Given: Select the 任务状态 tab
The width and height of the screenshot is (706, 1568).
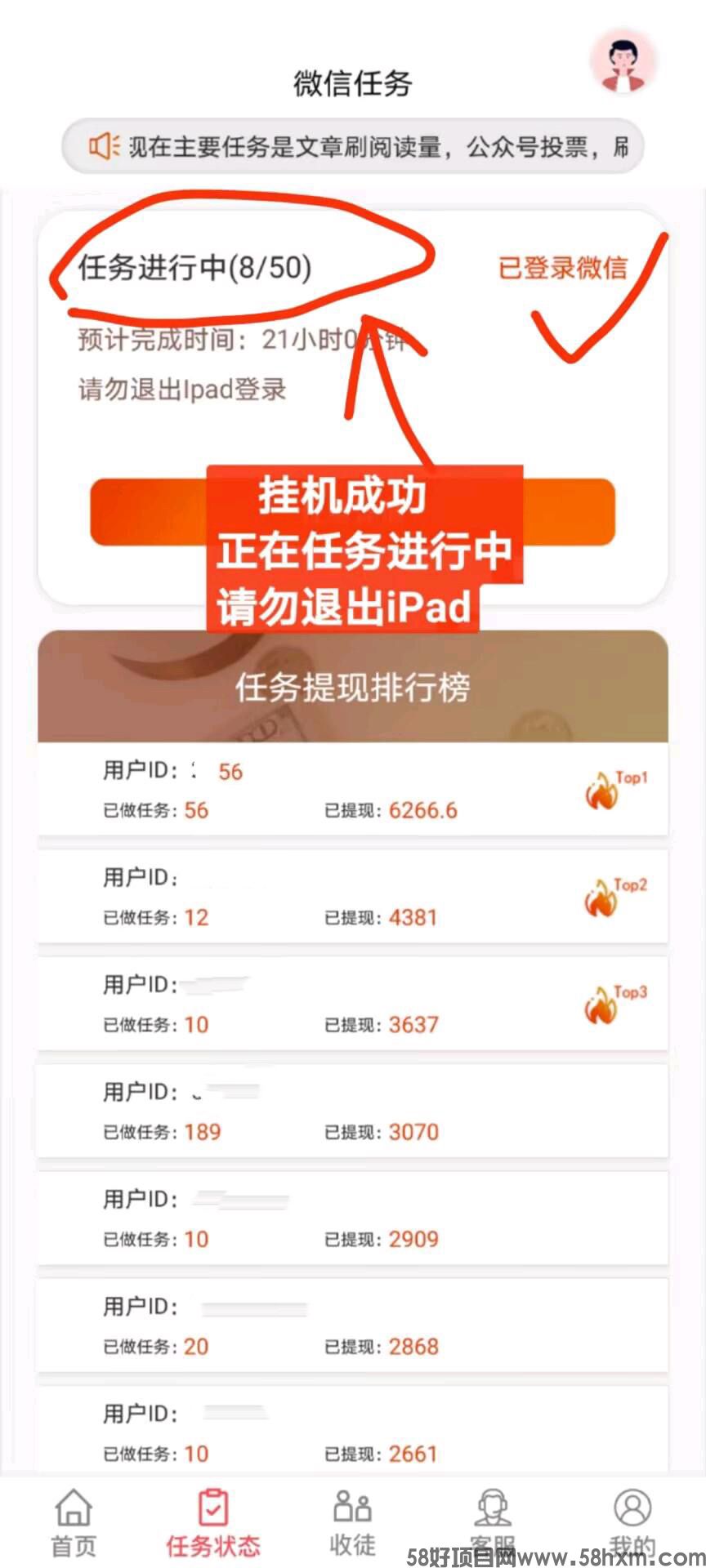Looking at the screenshot, I should click(x=213, y=1521).
